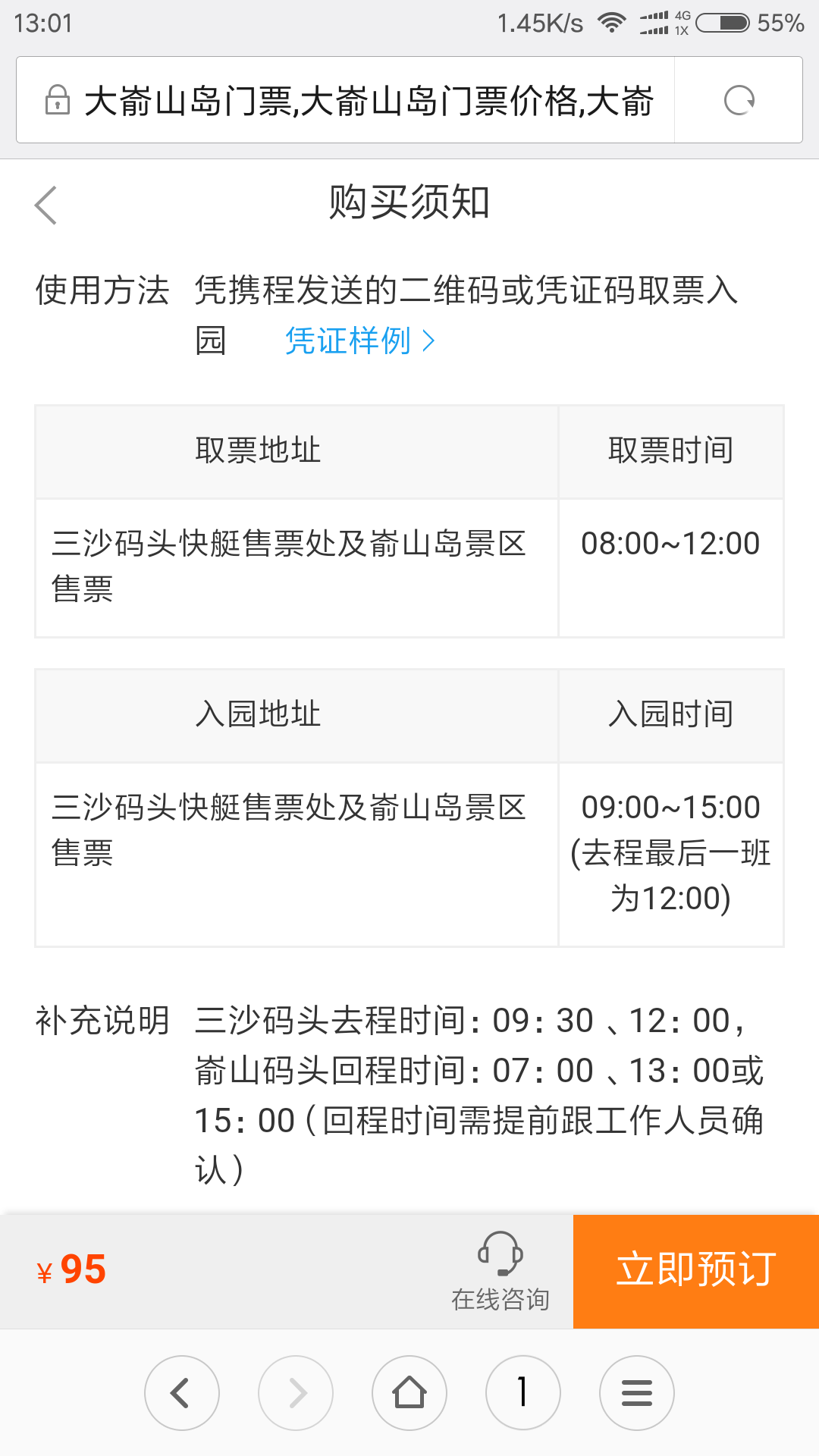The height and width of the screenshot is (1456, 819).
Task: Open the 凭证样例 voucher sample link
Action: (x=360, y=340)
